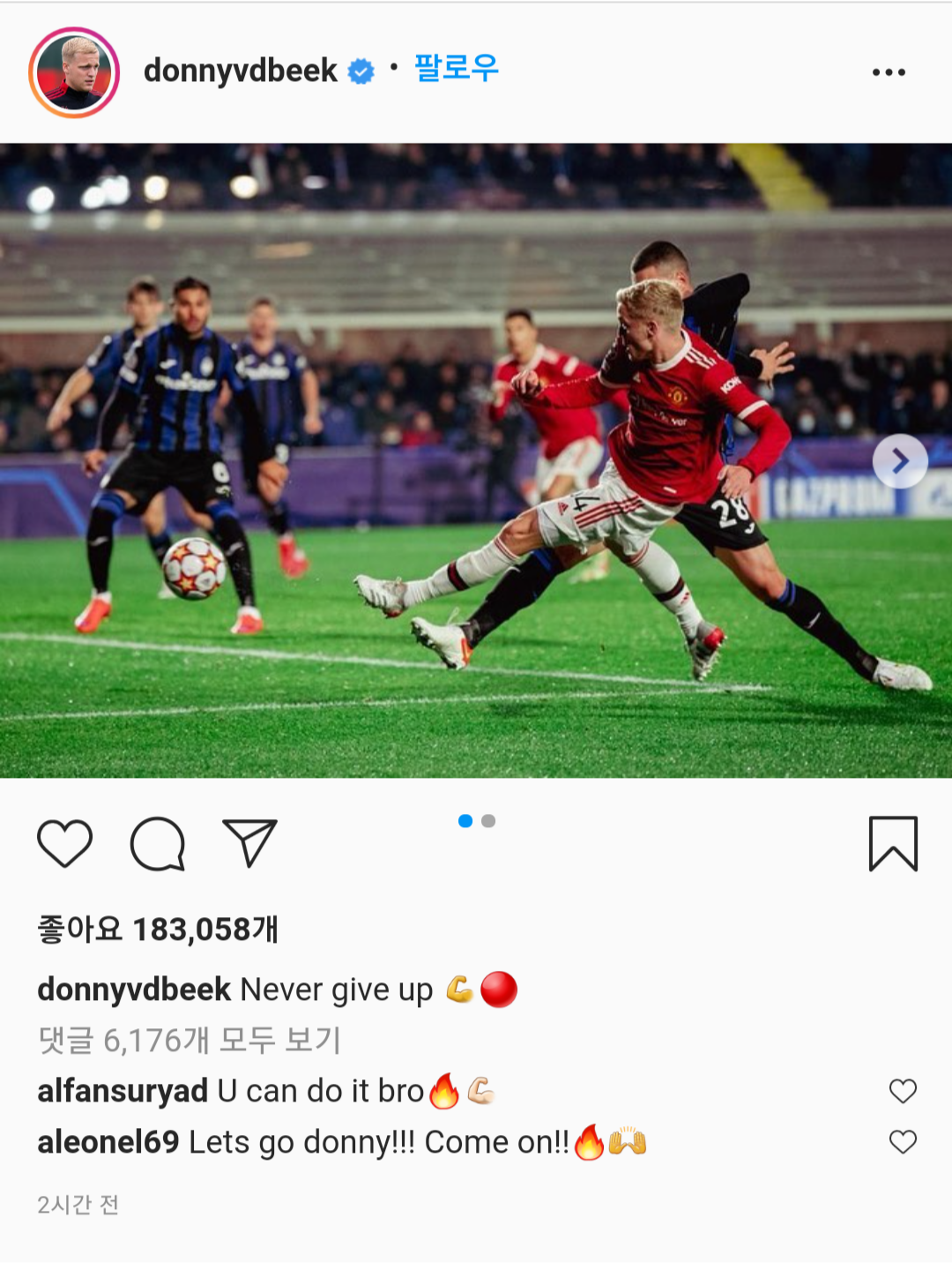
Task: Open aleonel69's profile from the comment
Action: point(108,1142)
